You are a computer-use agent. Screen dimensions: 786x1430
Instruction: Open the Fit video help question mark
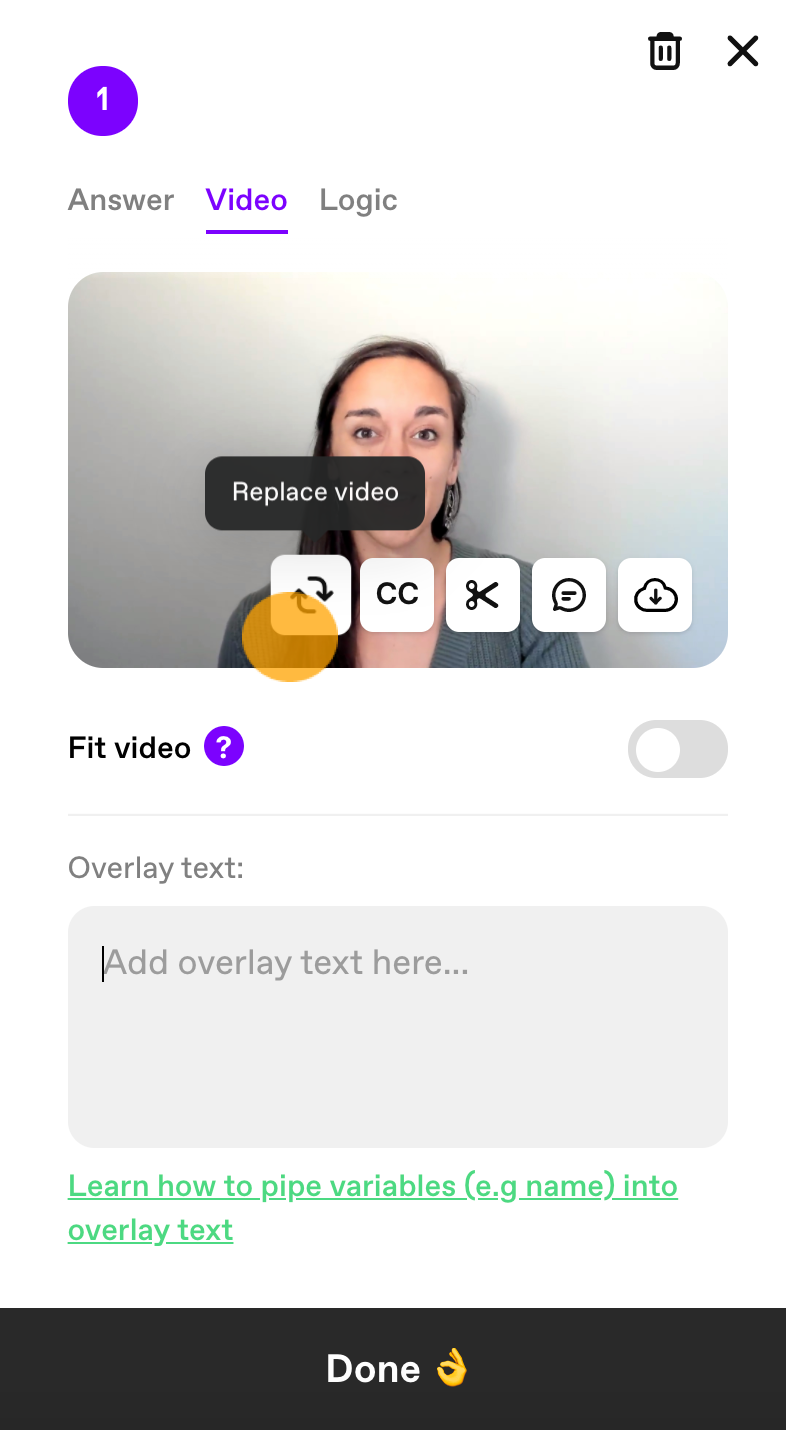pos(224,747)
